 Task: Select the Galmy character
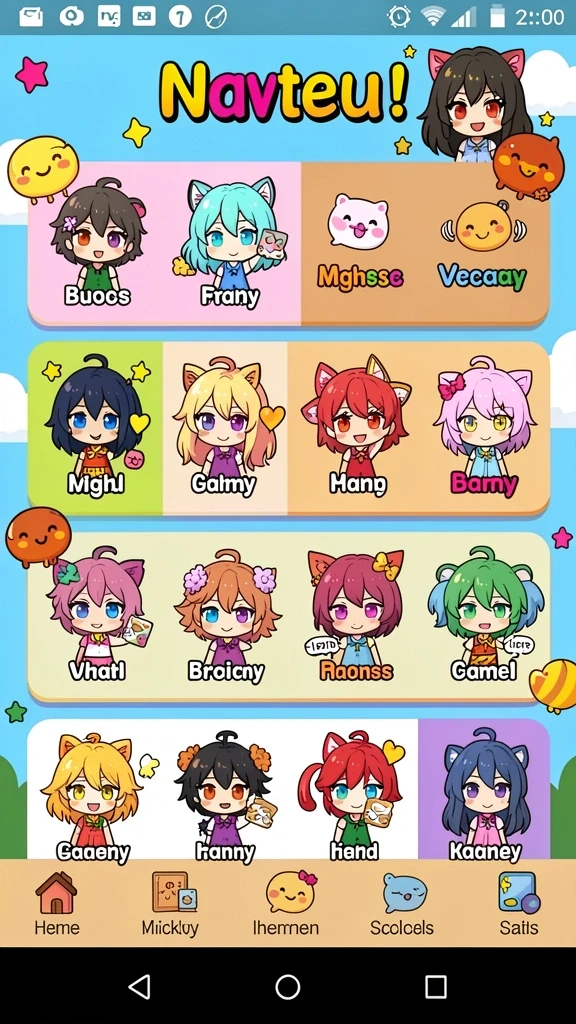[225, 427]
